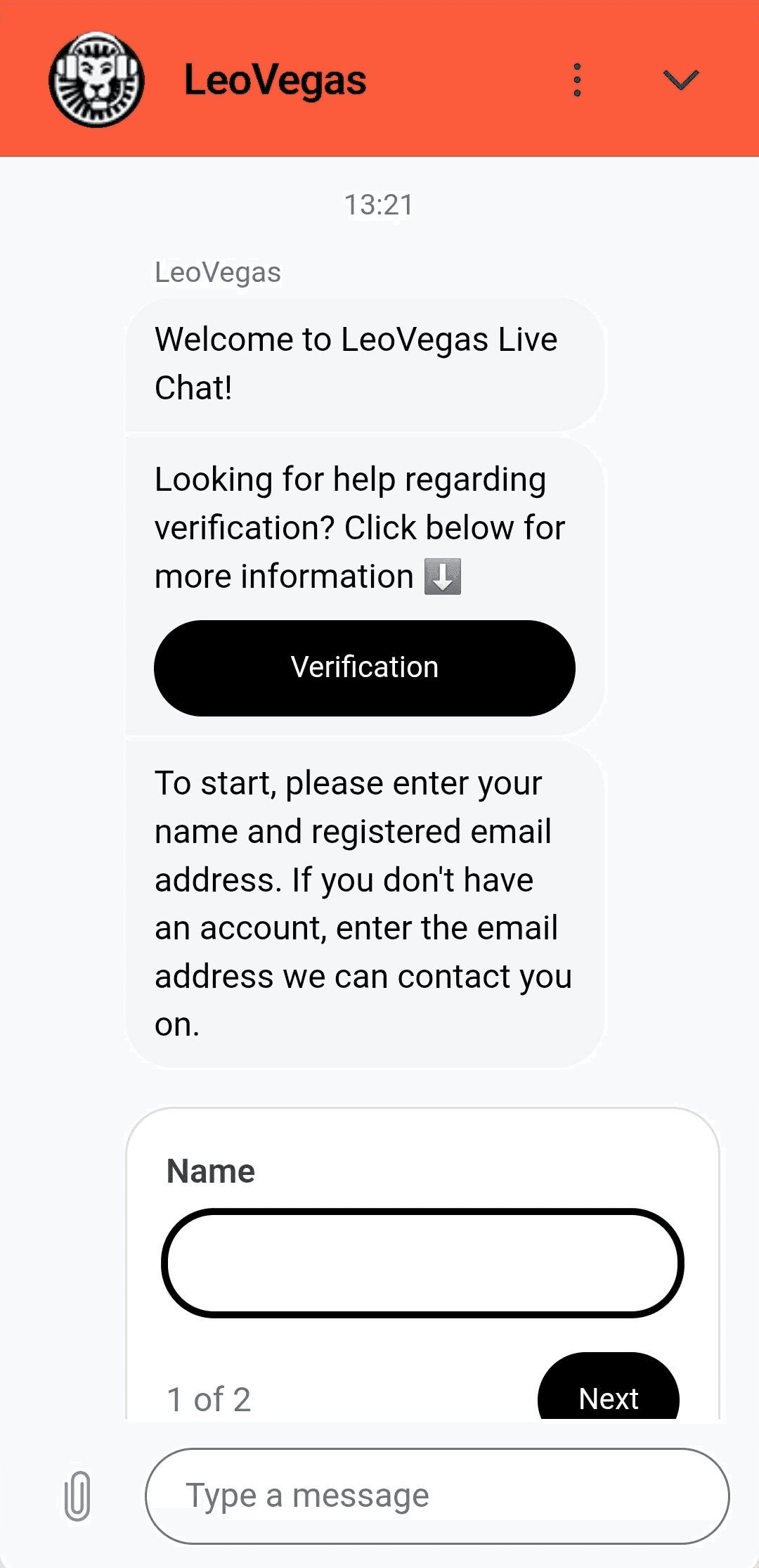Click the LeoVegas sender label above messages

217,272
